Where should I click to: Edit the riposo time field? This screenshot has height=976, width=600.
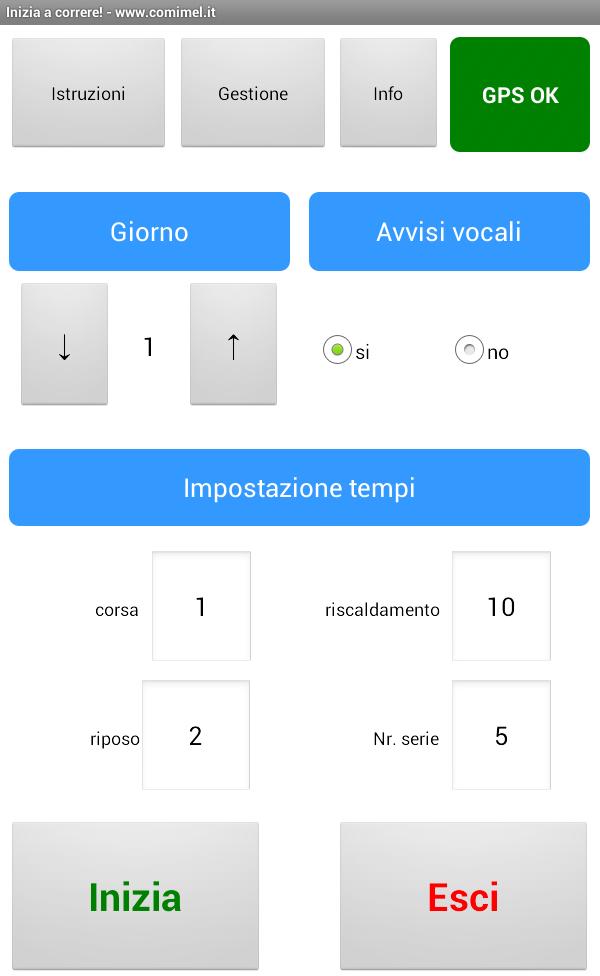coord(196,735)
